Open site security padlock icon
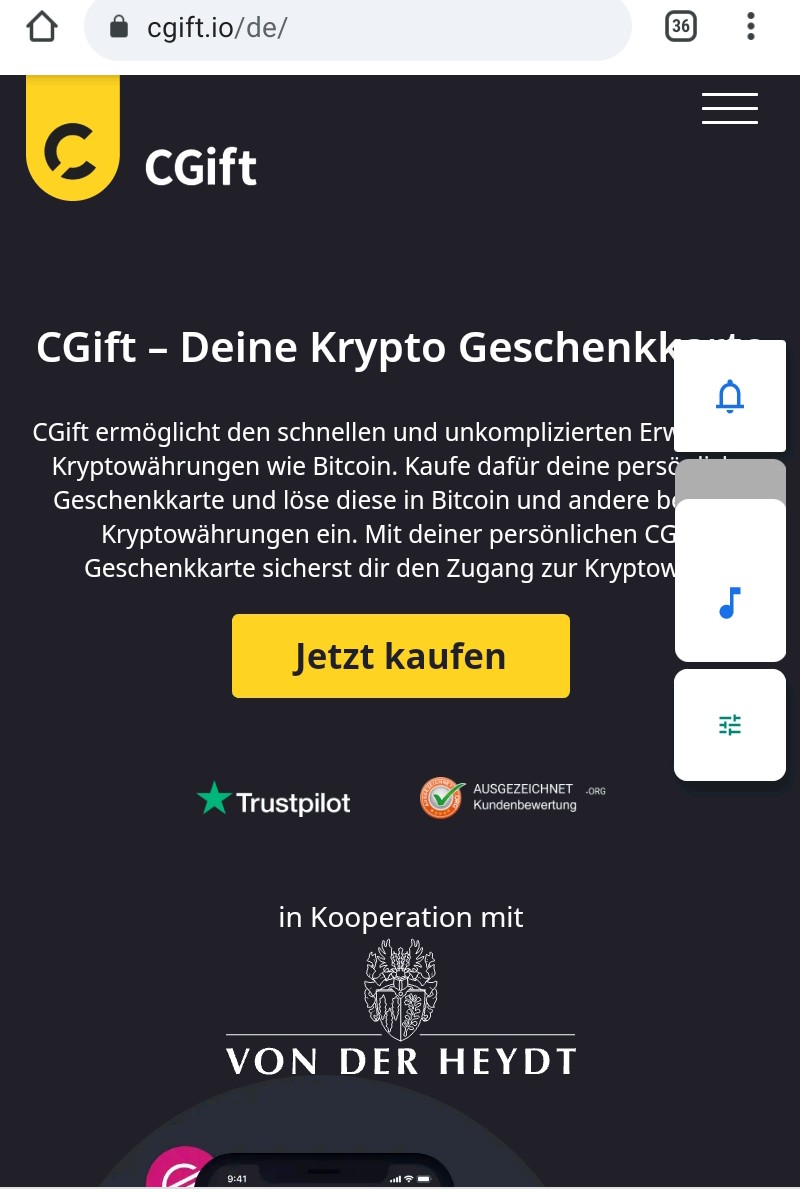Viewport: 800px width, 1193px height. click(119, 27)
